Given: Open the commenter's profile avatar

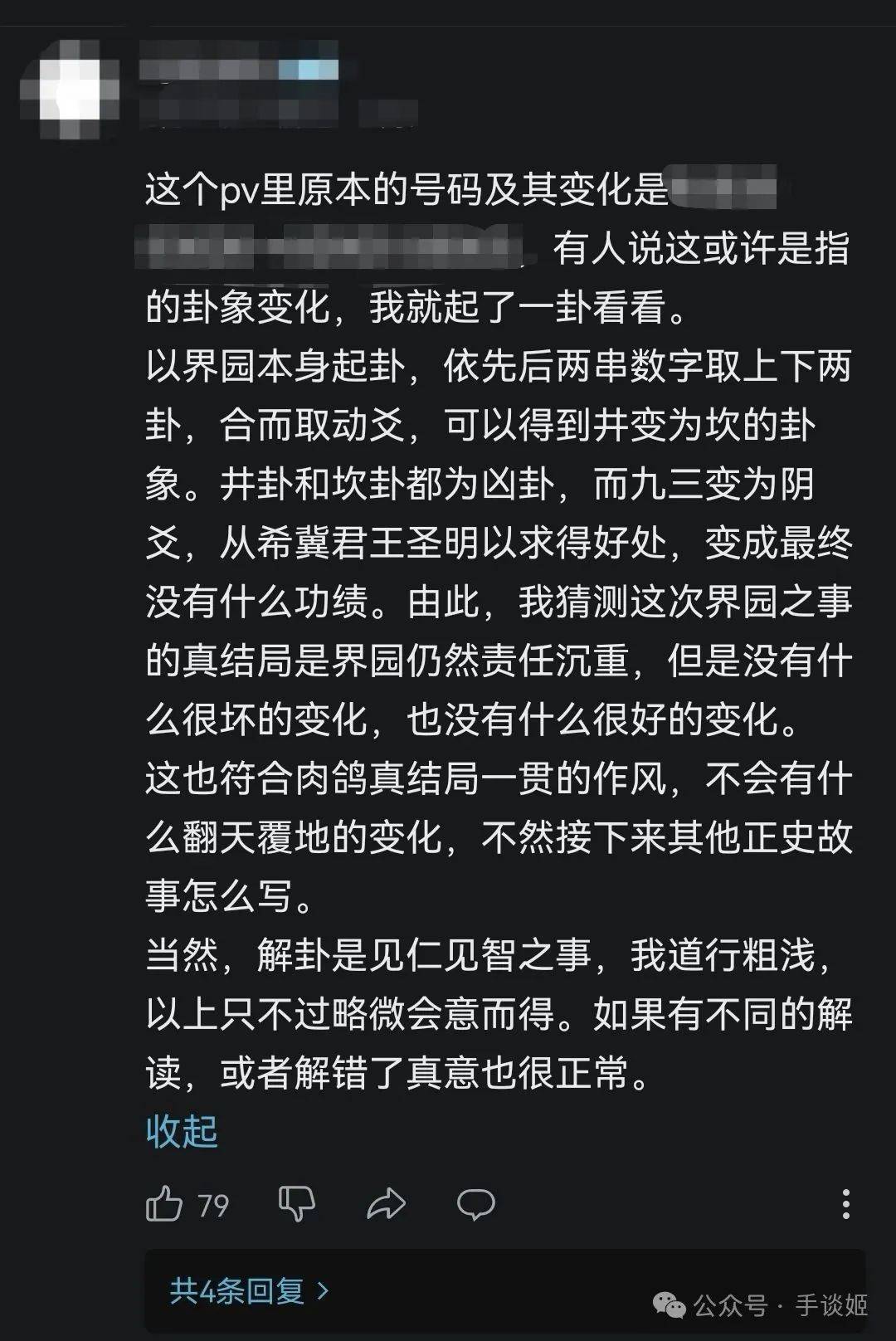Looking at the screenshot, I should (x=70, y=87).
